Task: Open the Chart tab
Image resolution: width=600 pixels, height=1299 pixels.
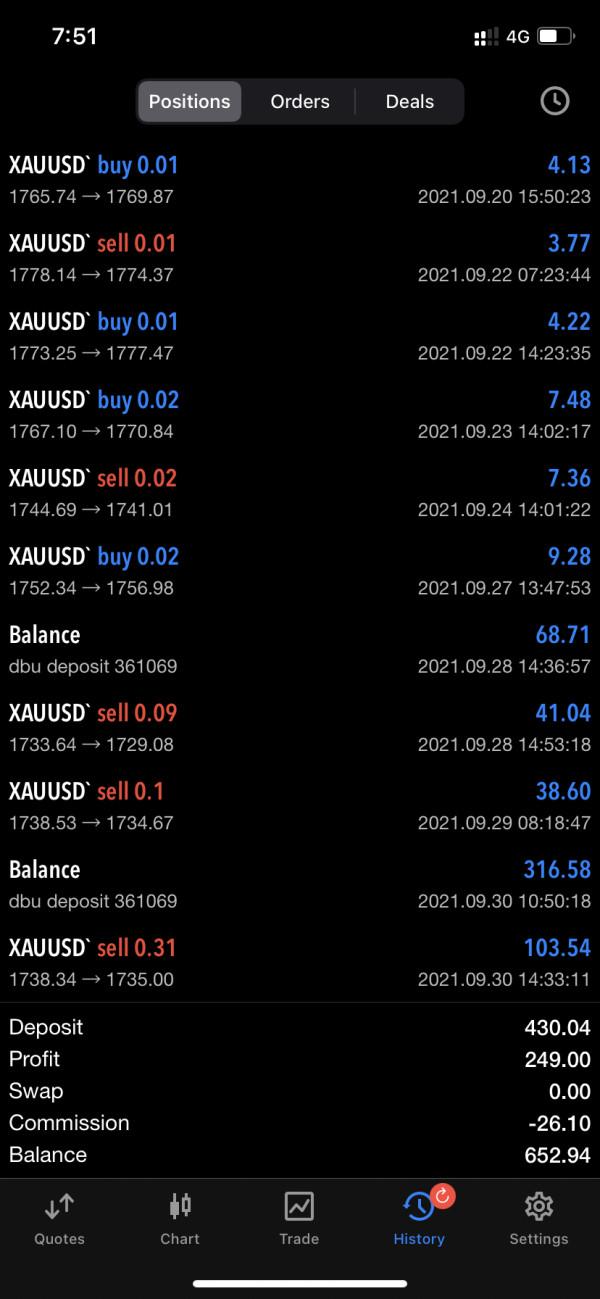Action: pos(180,1219)
